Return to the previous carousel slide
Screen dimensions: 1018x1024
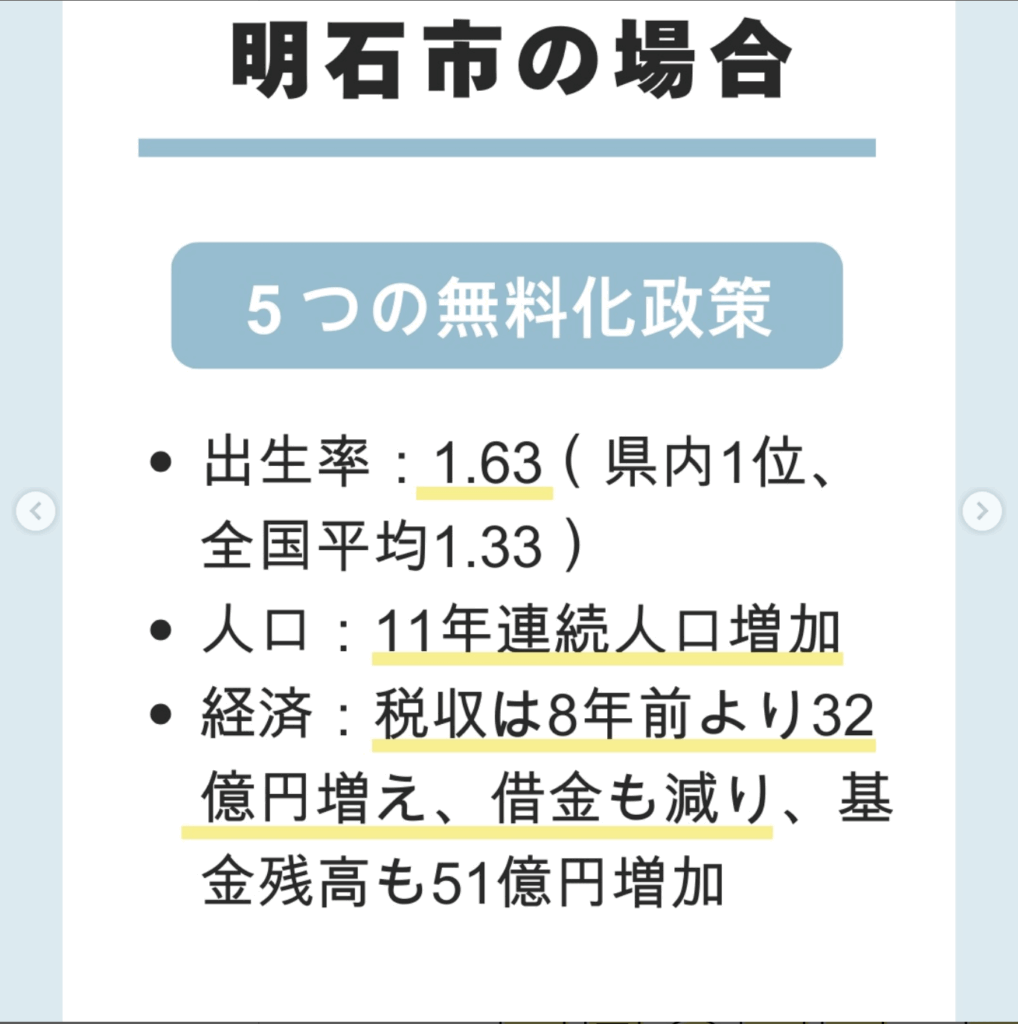click(36, 511)
